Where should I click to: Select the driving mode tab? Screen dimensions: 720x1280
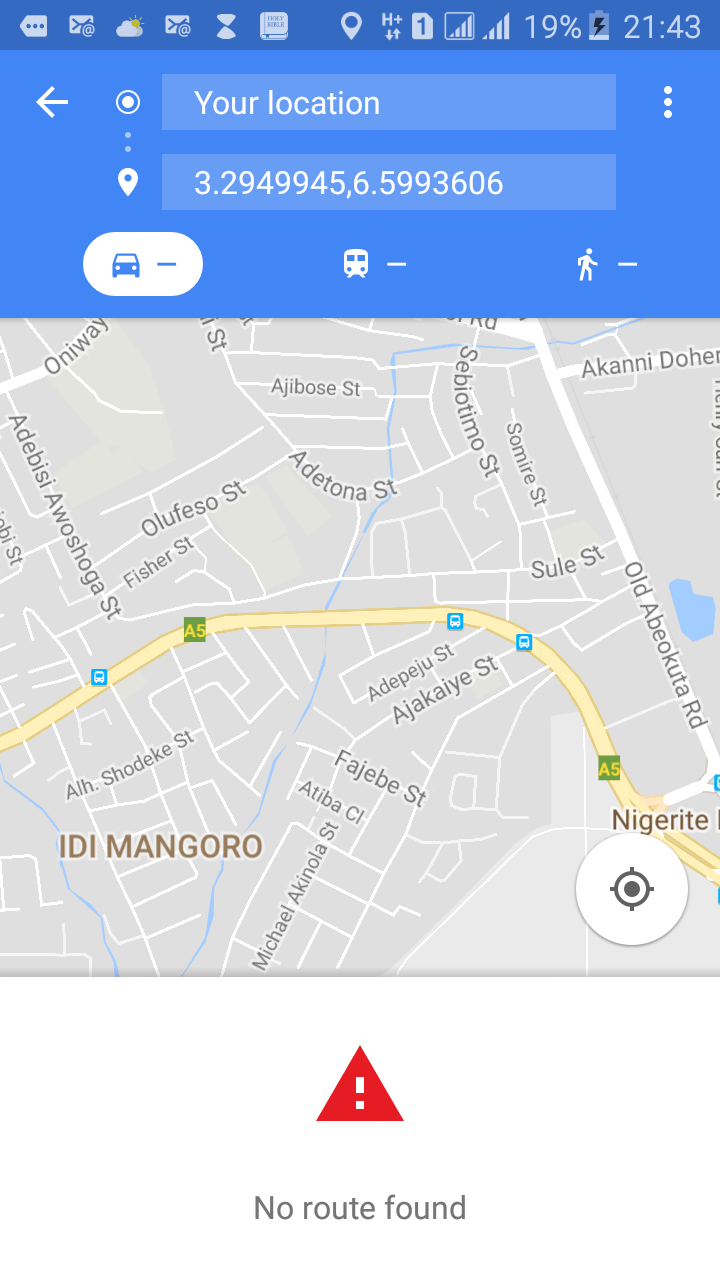coord(143,265)
